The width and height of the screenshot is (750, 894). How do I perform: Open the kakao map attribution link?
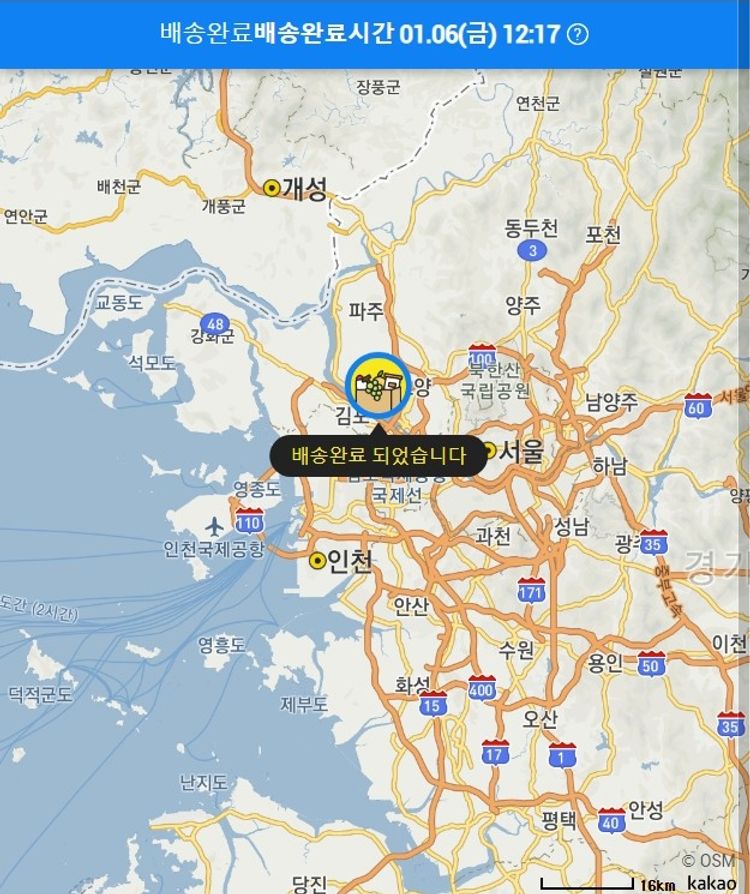[x=711, y=884]
